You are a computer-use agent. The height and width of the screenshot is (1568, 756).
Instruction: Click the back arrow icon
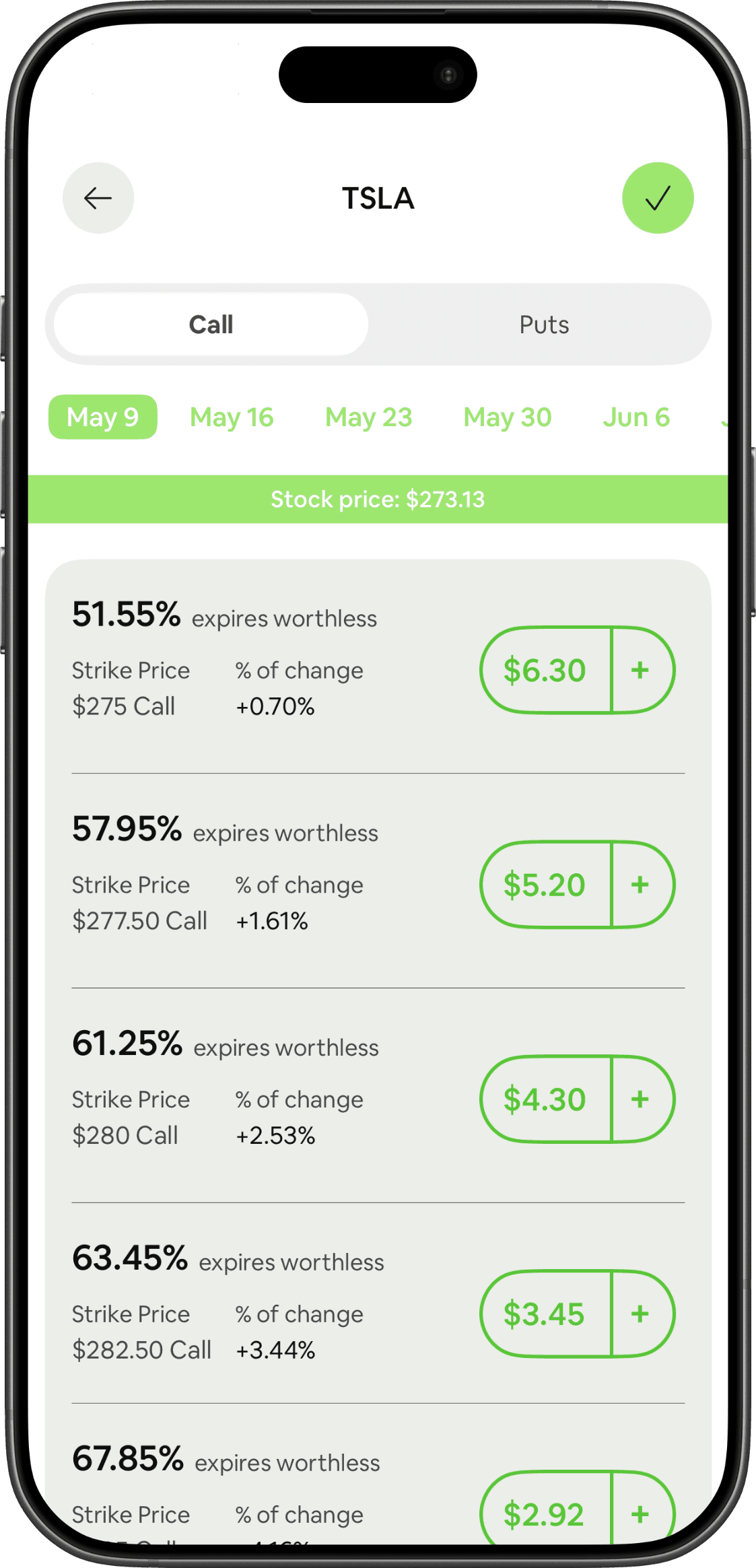(x=98, y=198)
